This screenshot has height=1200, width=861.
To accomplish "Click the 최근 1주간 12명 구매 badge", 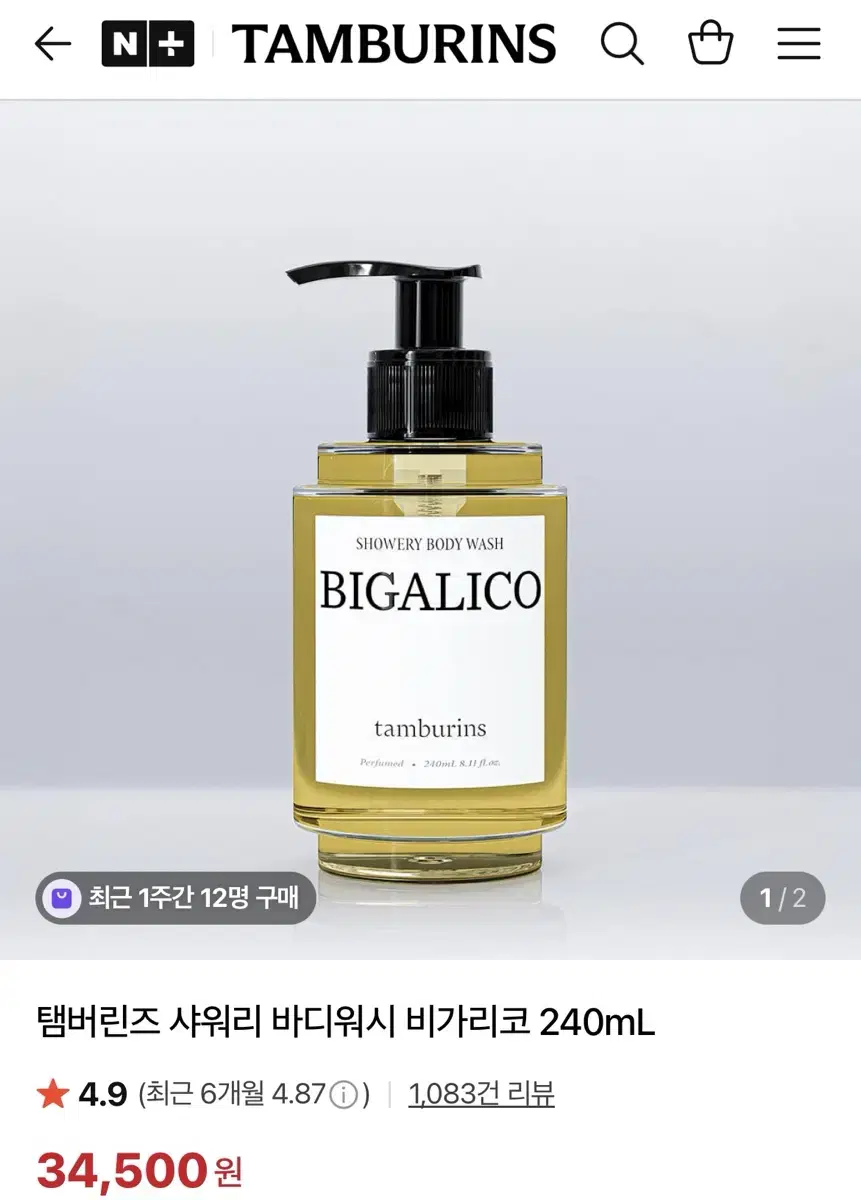I will 176,898.
